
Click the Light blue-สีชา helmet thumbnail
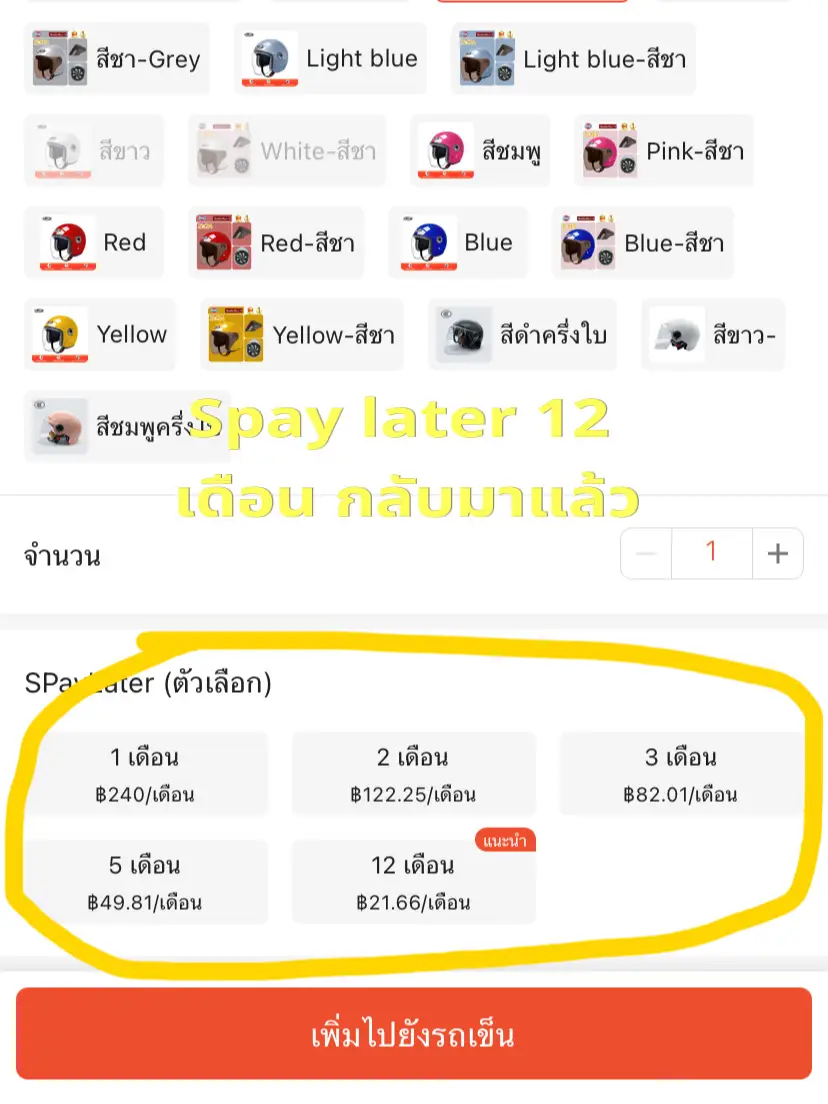(x=573, y=59)
